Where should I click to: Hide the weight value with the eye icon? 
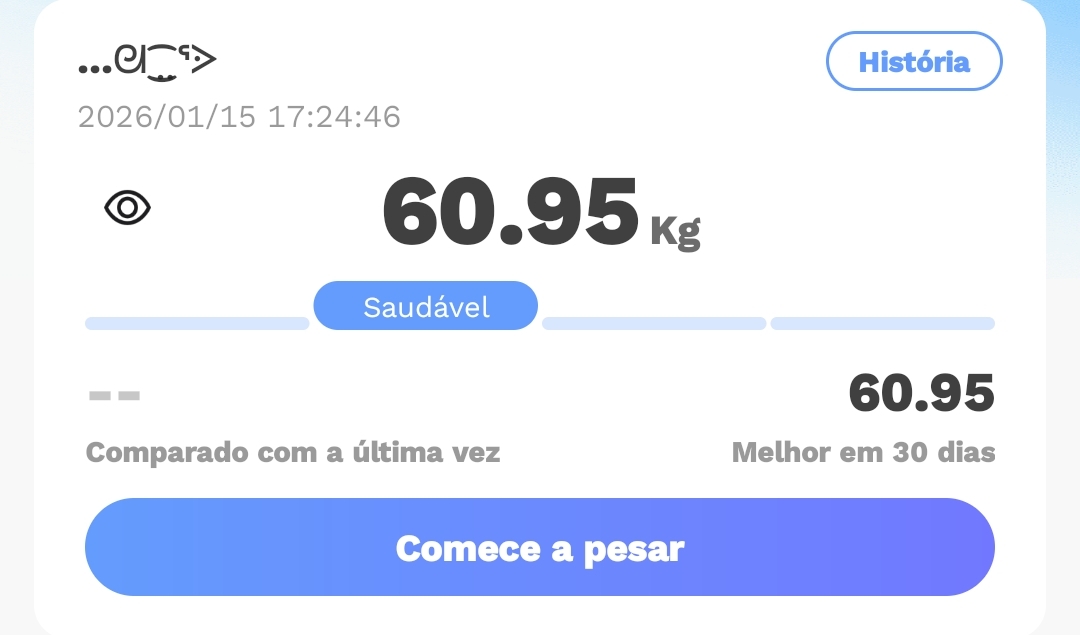coord(128,209)
